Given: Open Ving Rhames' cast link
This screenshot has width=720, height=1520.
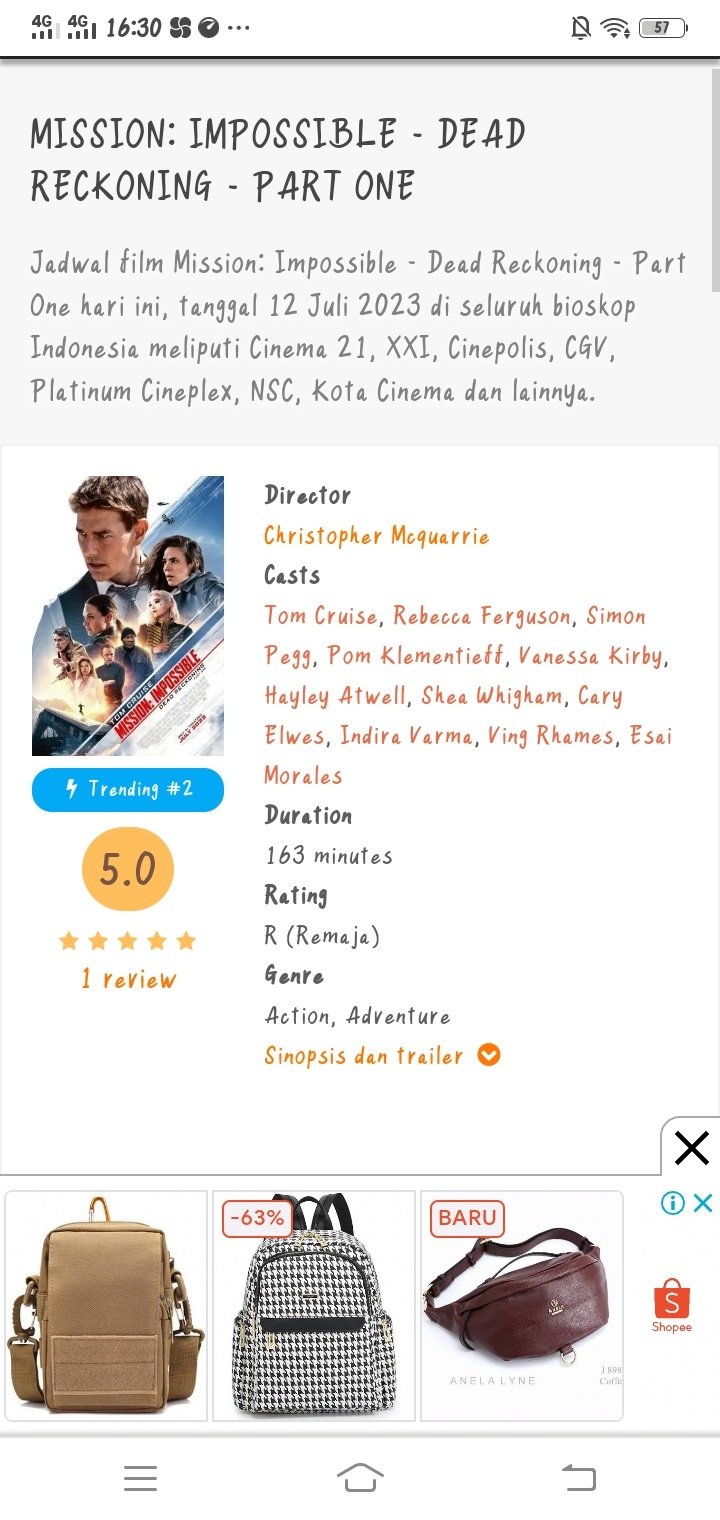Looking at the screenshot, I should click(x=550, y=736).
